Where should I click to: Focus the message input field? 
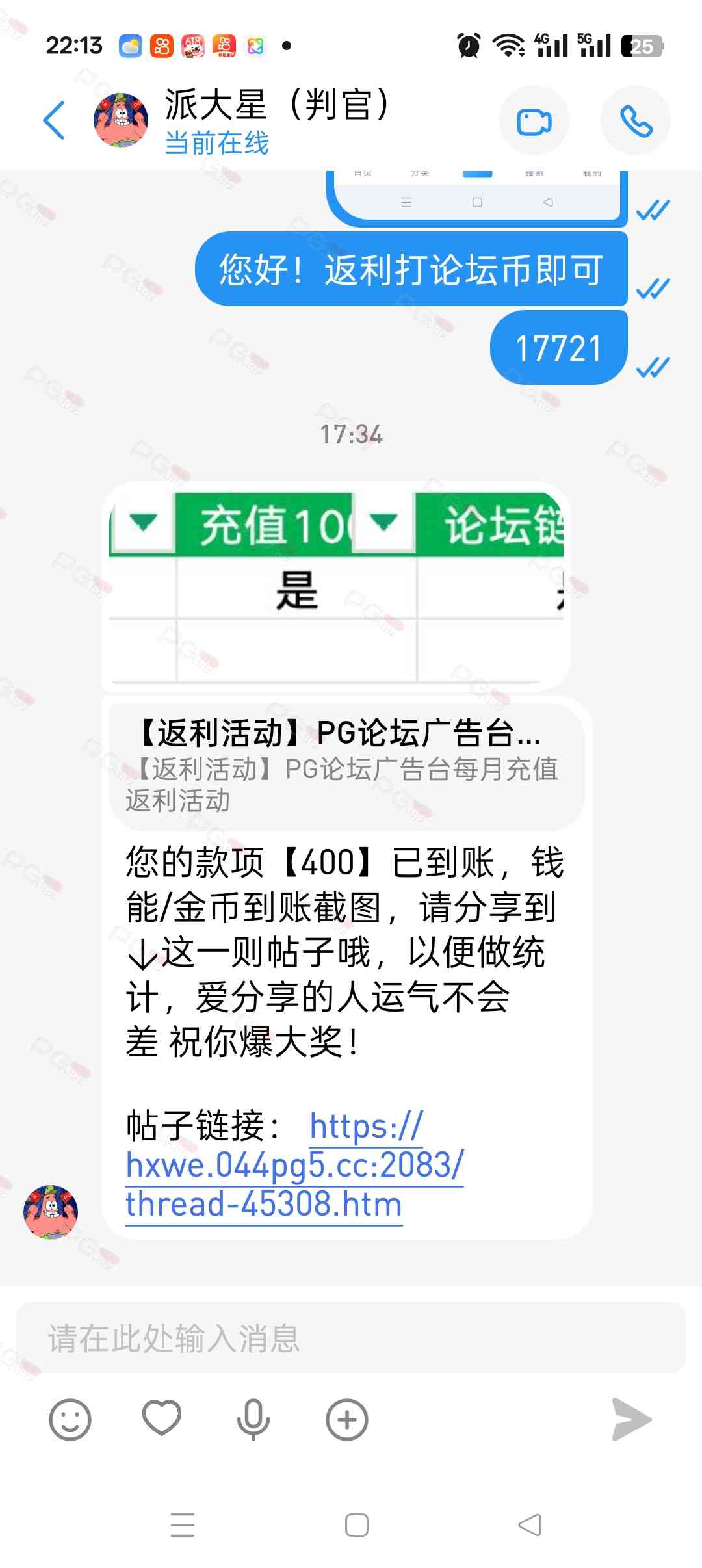coord(351,1338)
